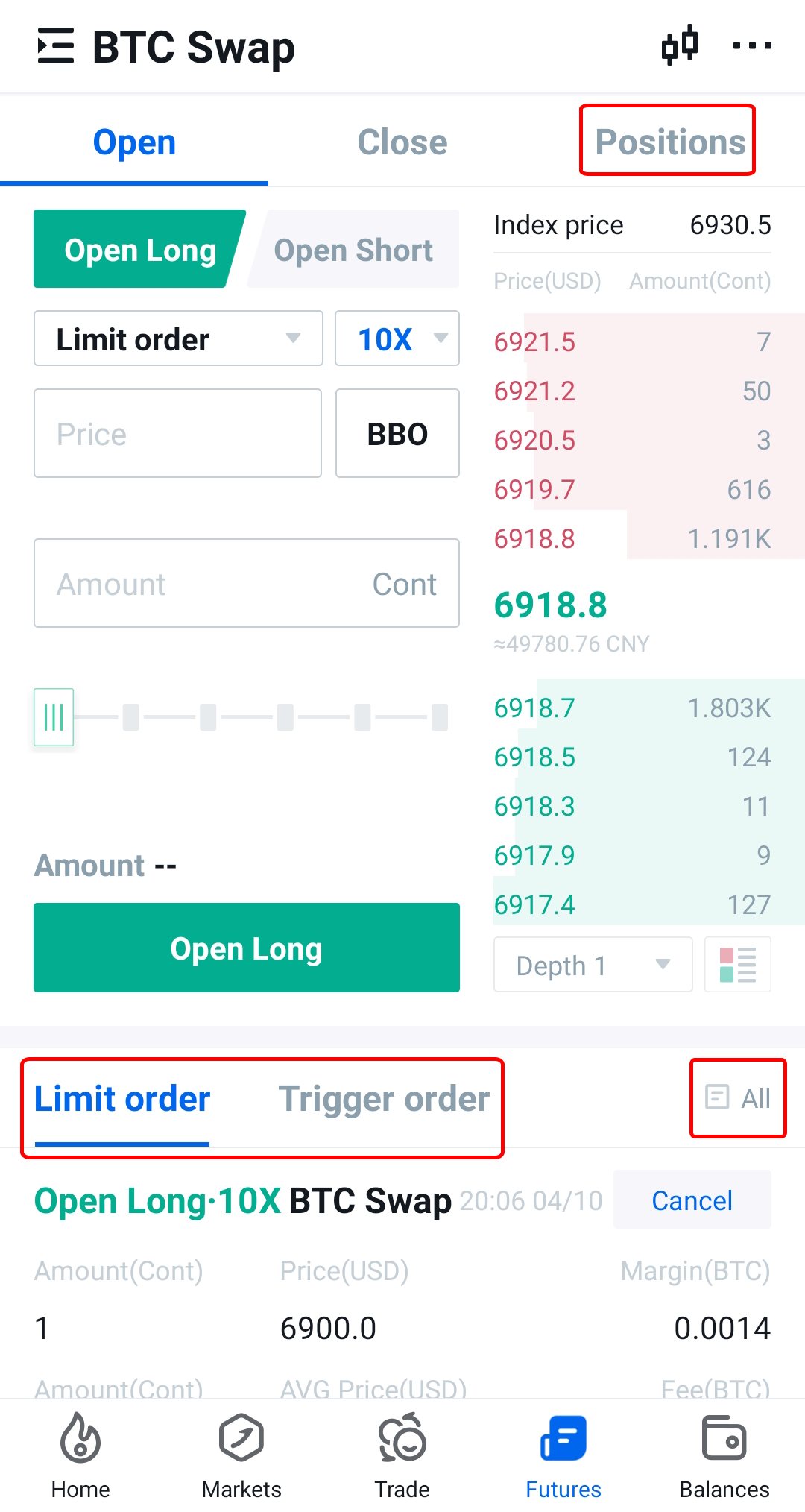Tap the BBO button
Screen dimensions: 805x1512
pyautogui.click(x=397, y=434)
